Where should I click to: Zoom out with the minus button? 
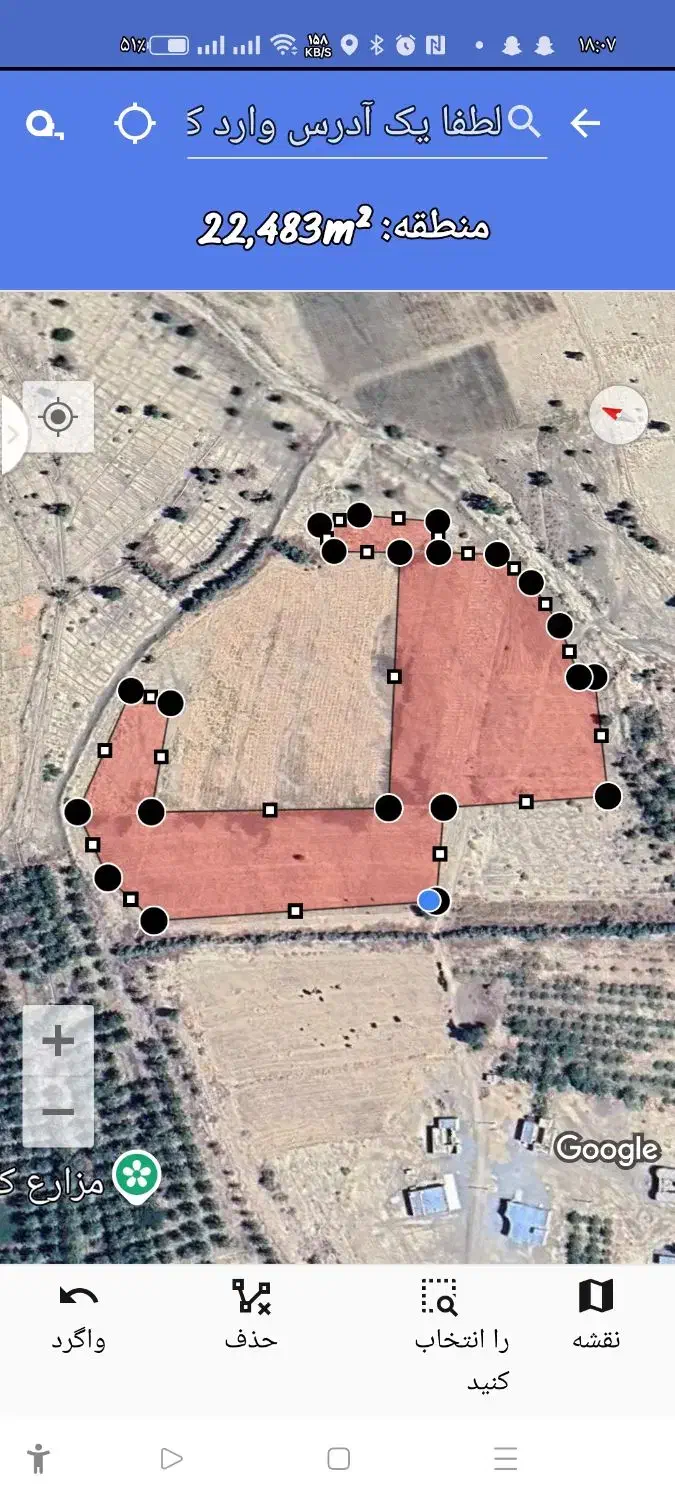[58, 1112]
